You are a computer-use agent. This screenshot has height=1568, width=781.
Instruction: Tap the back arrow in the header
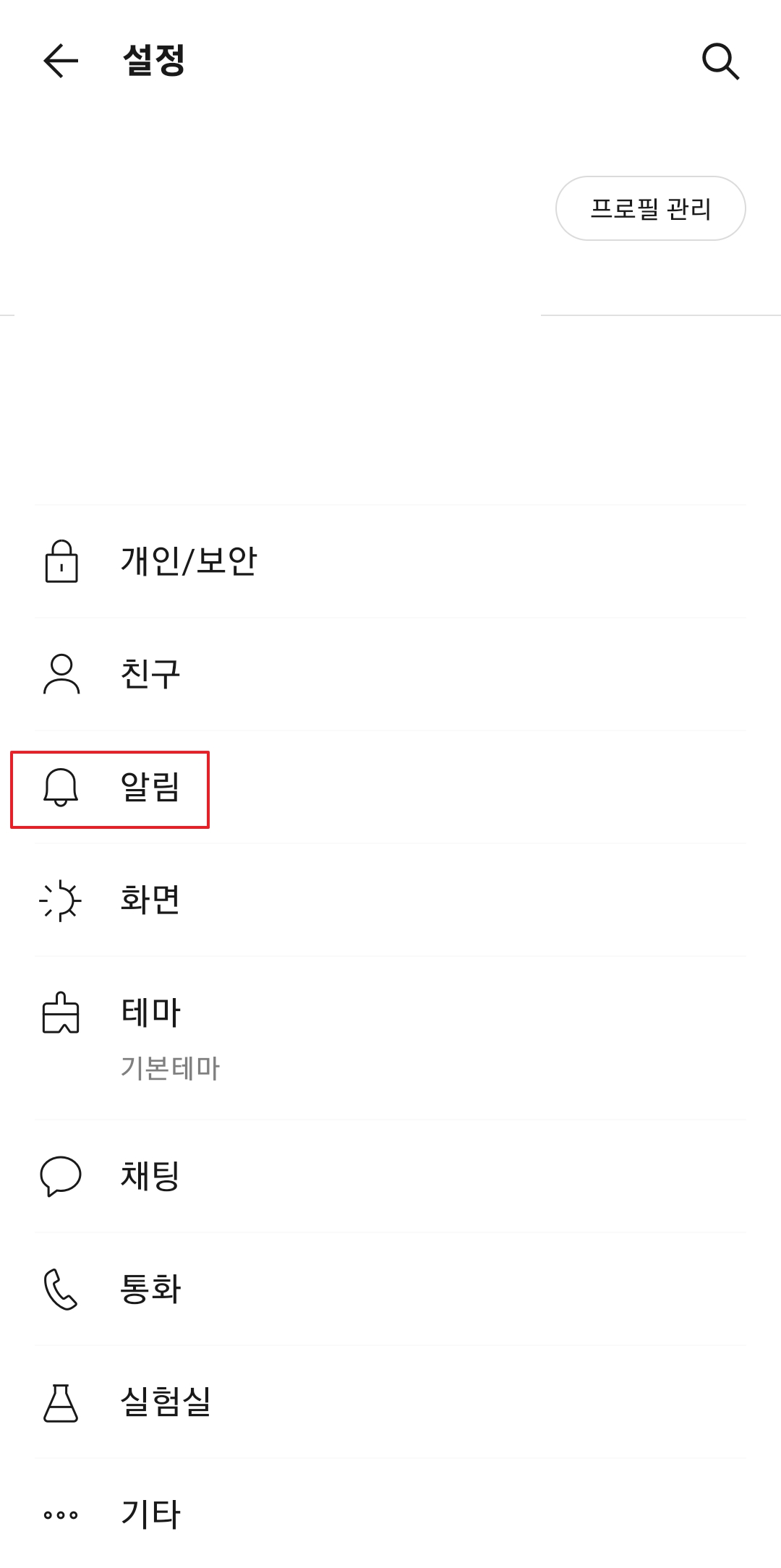[61, 61]
